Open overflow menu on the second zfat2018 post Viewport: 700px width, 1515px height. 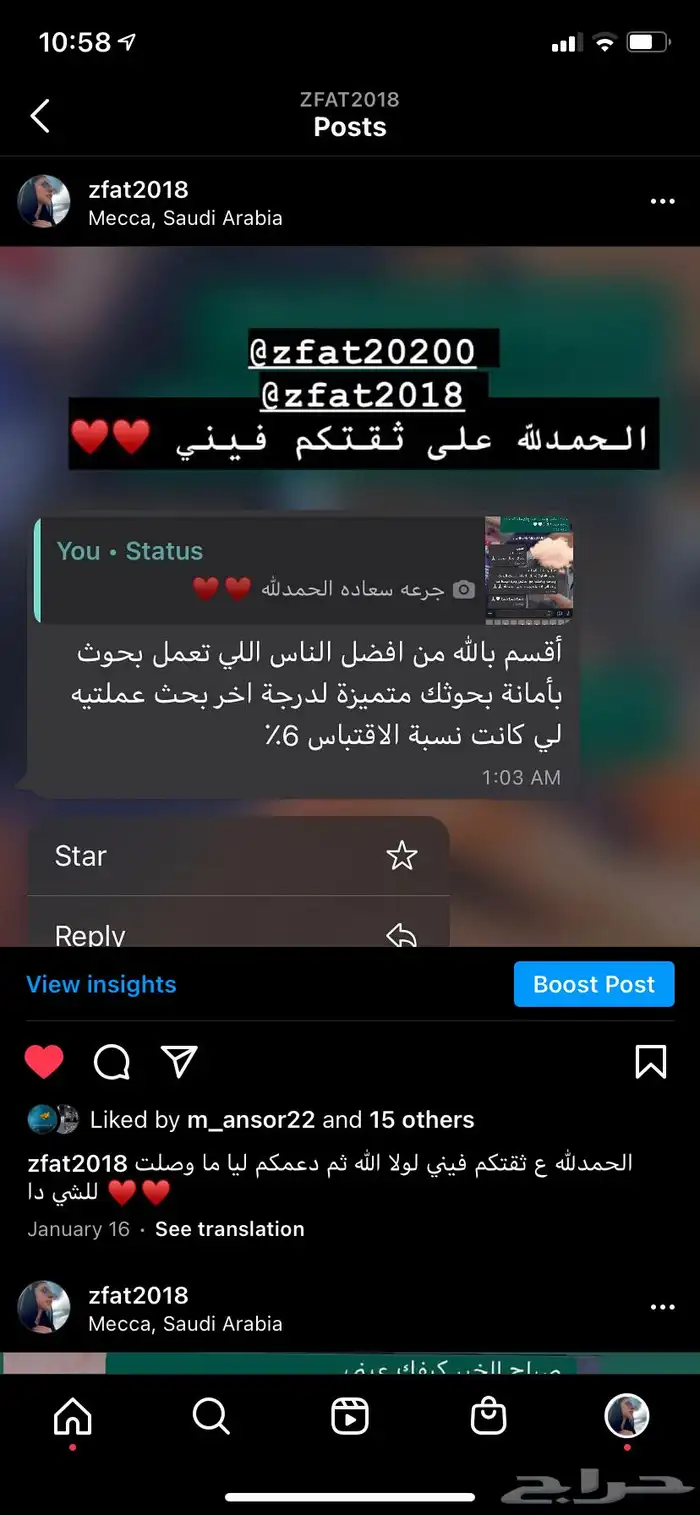coord(662,1307)
